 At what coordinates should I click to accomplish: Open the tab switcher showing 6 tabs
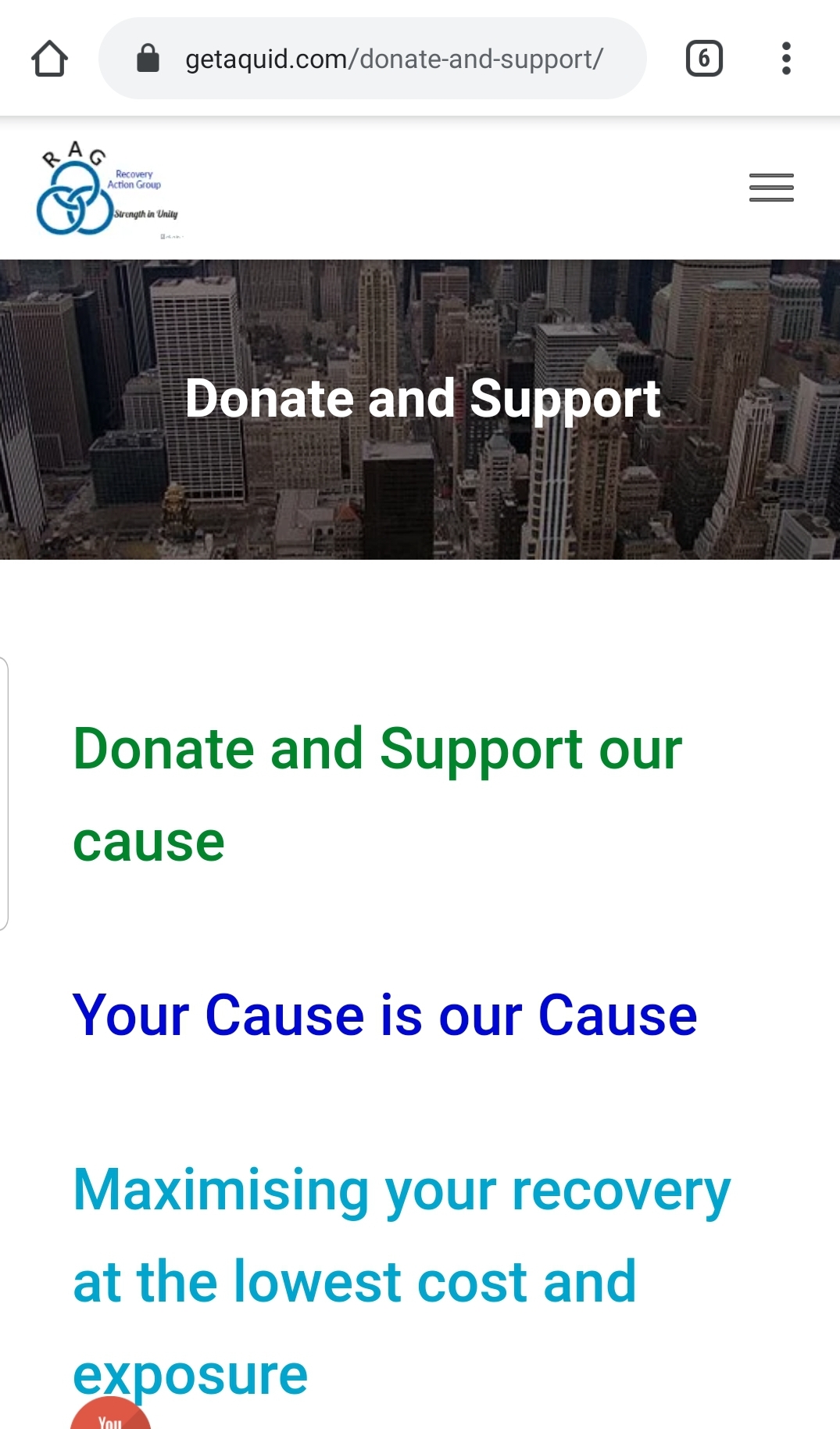[703, 59]
